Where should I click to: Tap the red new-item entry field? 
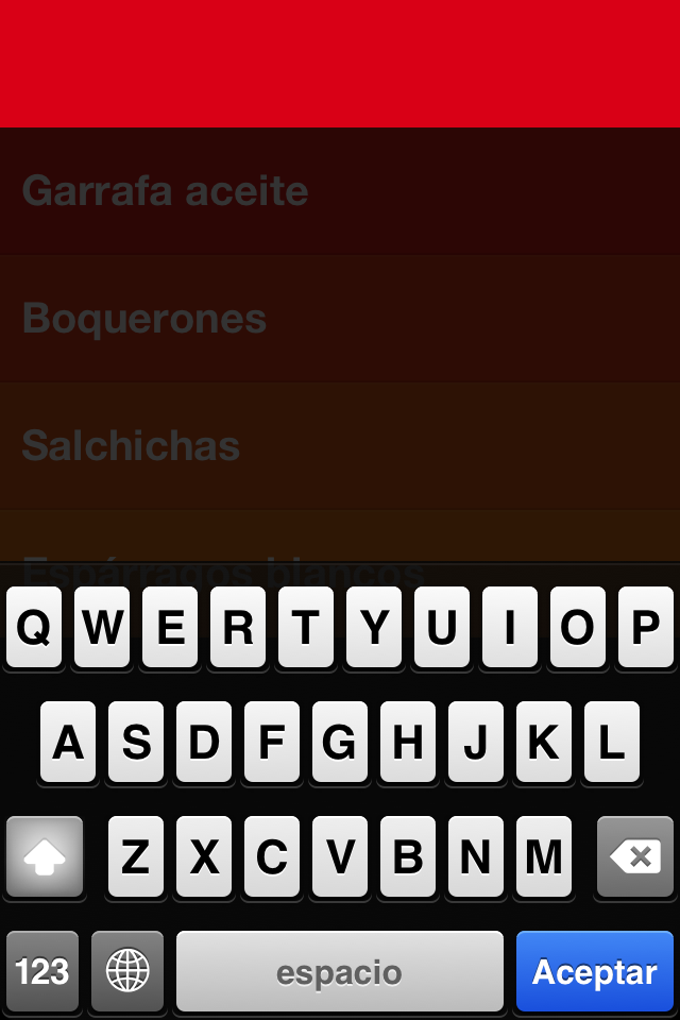pos(340,64)
